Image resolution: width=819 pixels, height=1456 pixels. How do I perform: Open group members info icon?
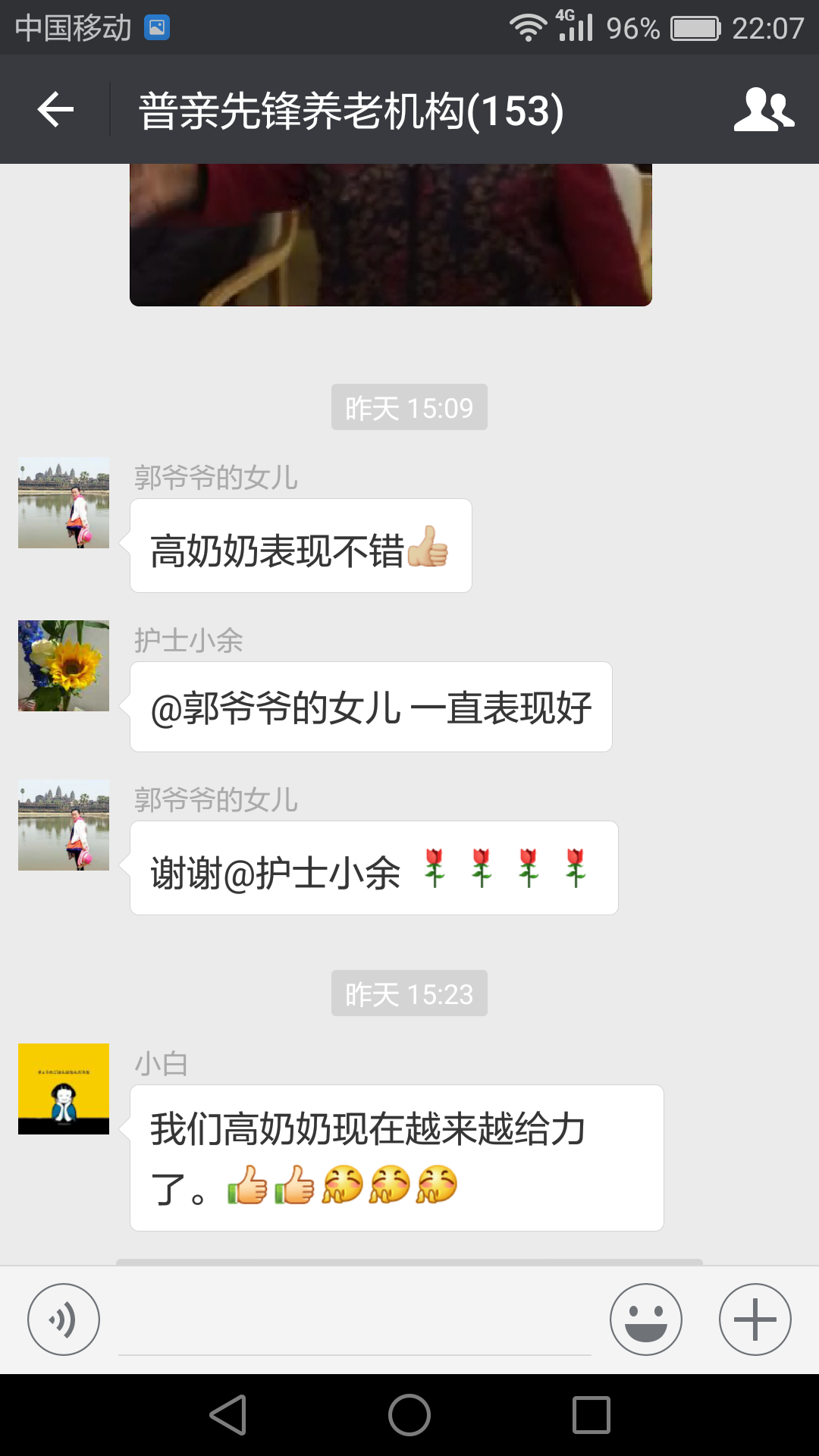coord(764,110)
